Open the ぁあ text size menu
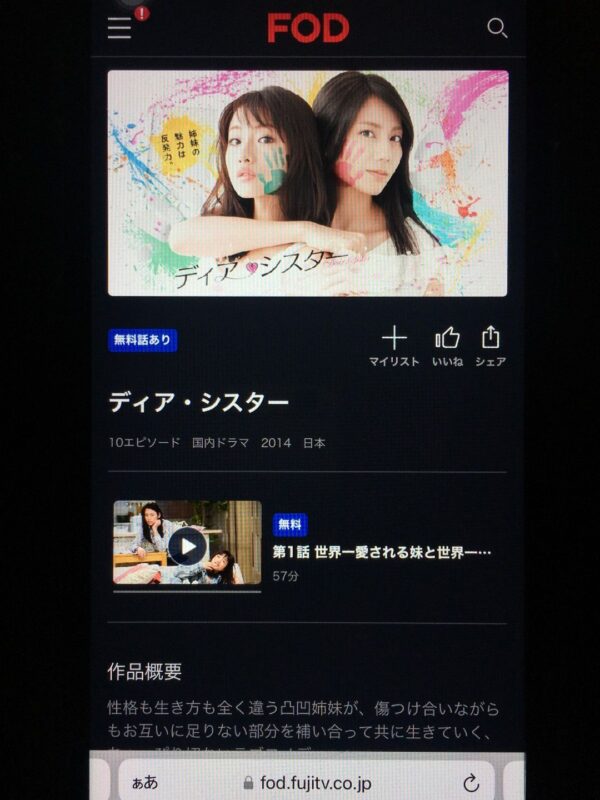The width and height of the screenshot is (600, 800). coord(144,783)
